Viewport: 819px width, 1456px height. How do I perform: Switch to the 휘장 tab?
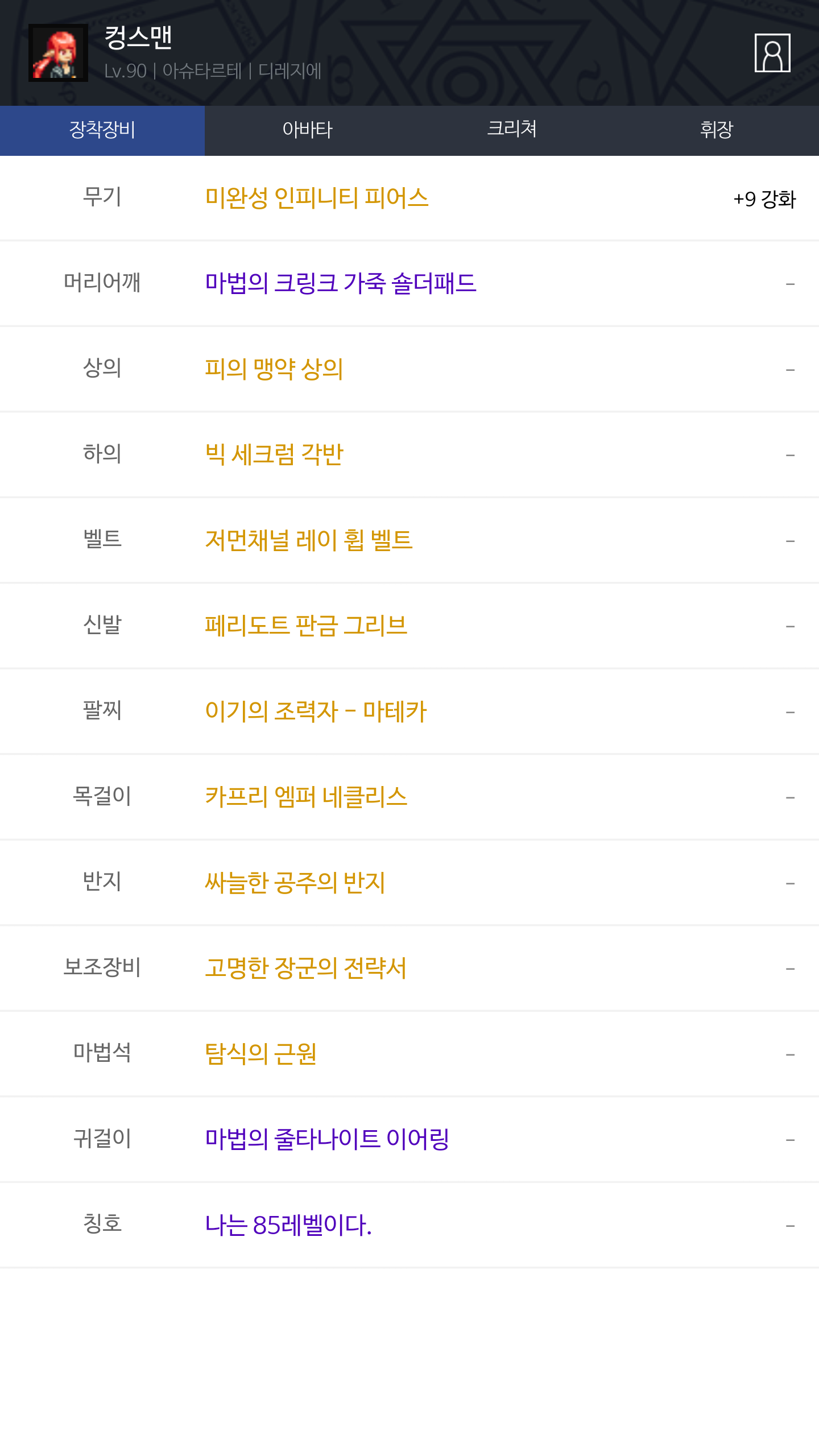(x=717, y=130)
